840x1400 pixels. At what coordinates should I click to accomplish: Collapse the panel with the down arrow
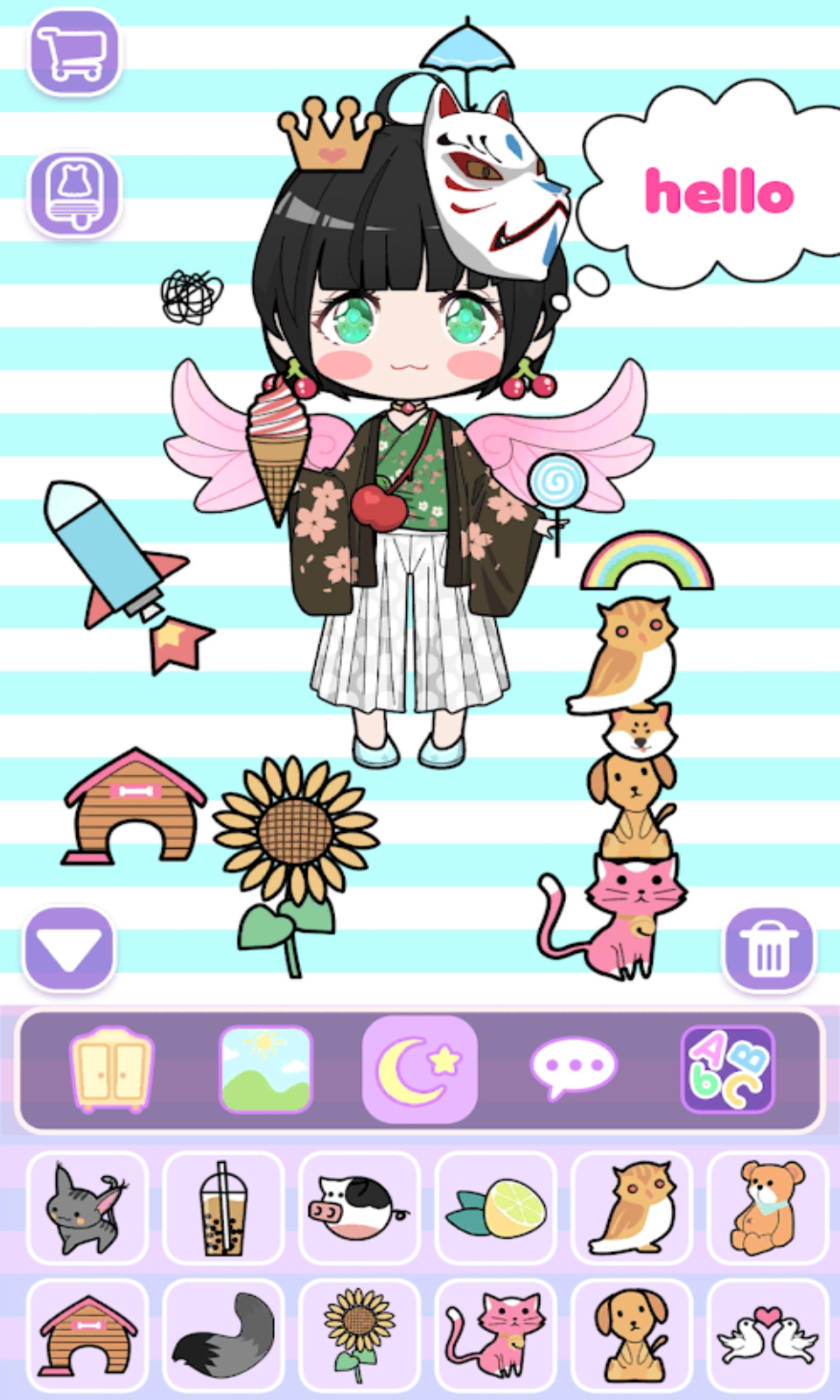[x=70, y=949]
